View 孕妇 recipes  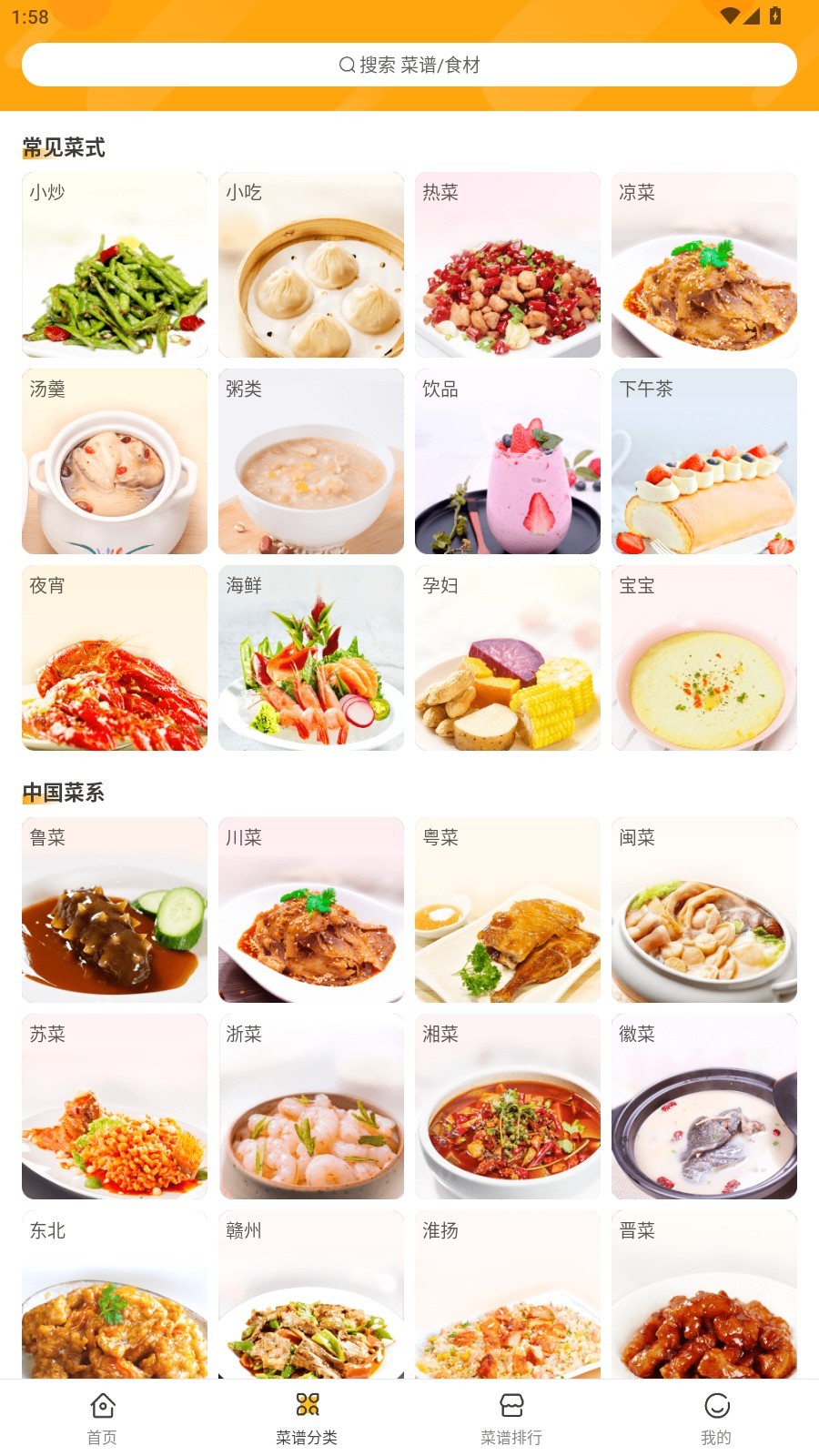tap(508, 658)
